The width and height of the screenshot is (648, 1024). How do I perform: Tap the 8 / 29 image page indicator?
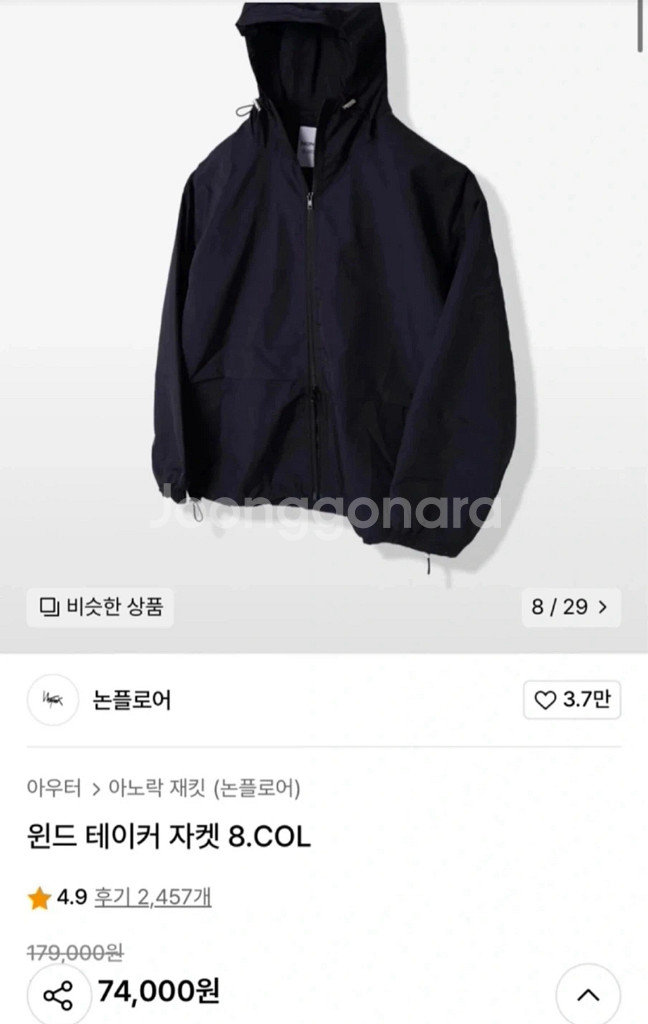570,606
